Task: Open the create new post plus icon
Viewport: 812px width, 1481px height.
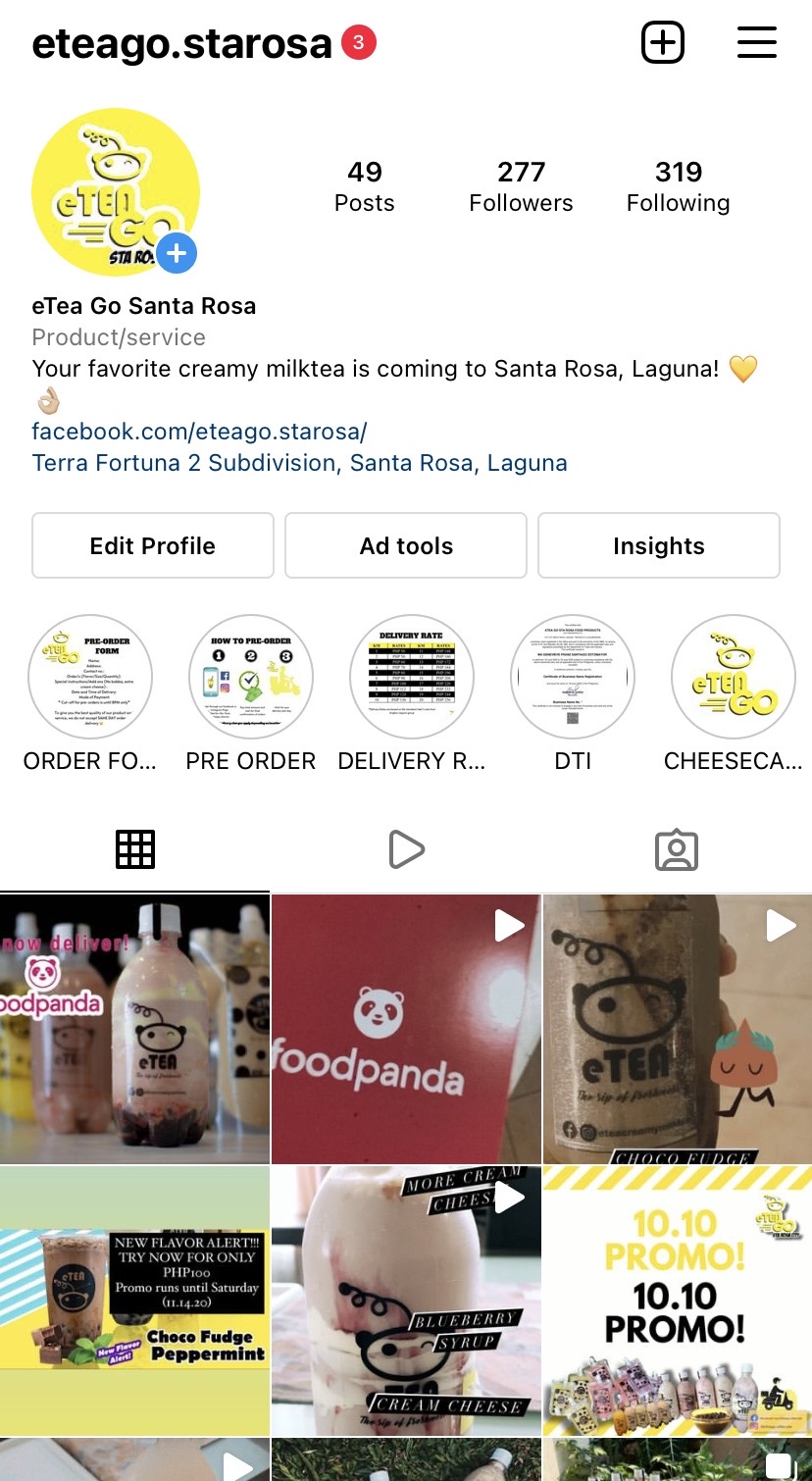Action: 663,43
